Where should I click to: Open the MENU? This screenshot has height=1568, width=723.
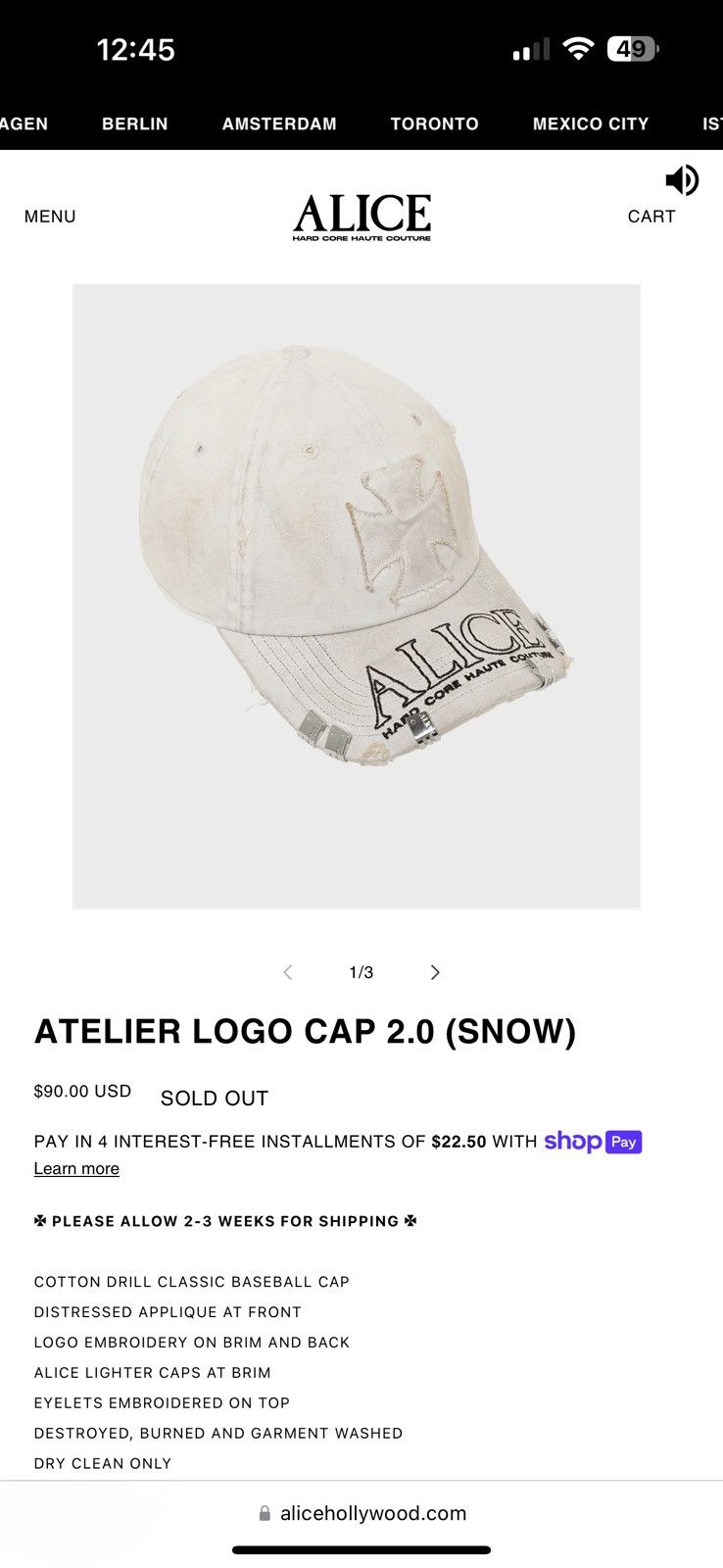point(50,217)
